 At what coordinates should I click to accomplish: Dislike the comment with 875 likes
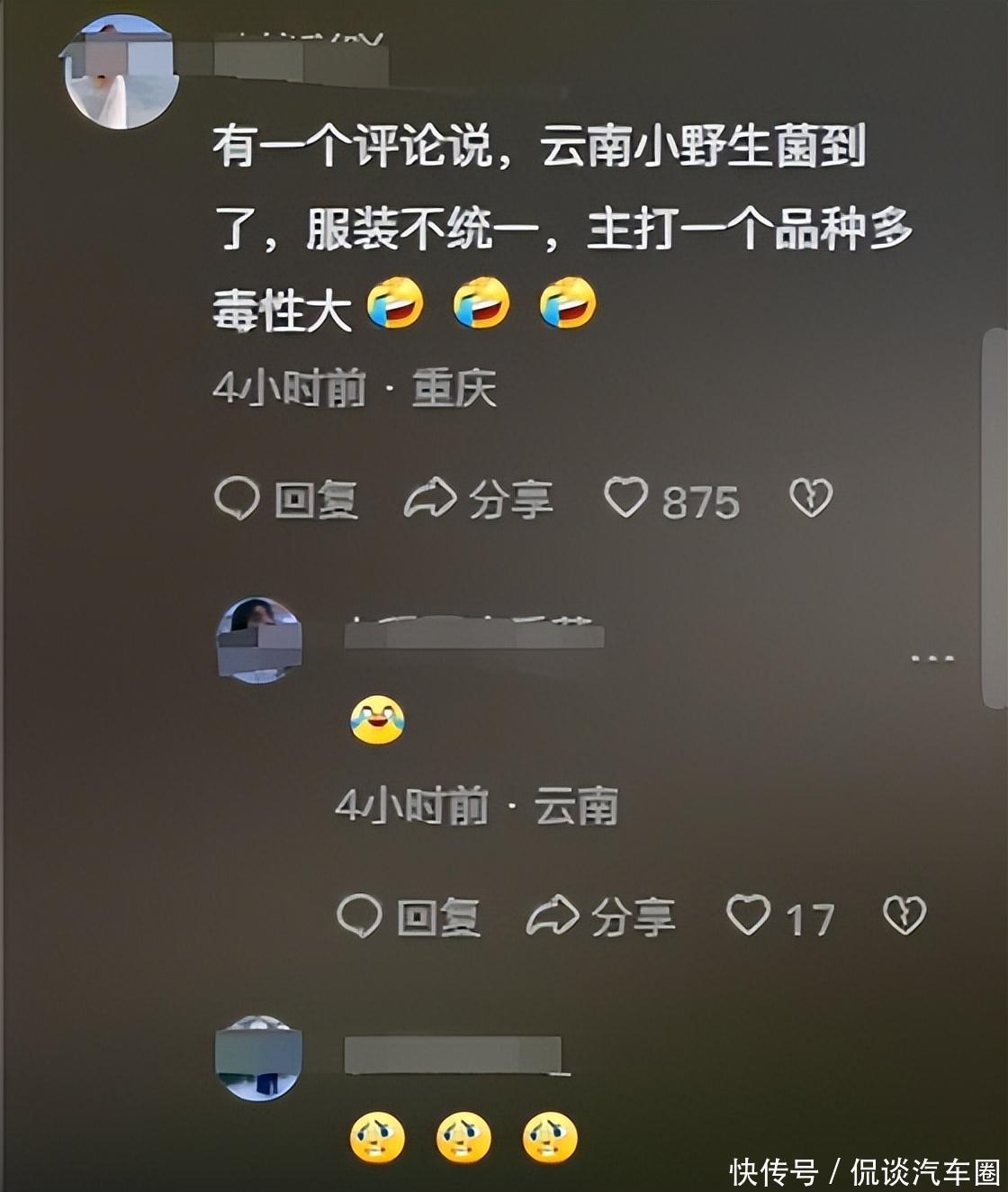[x=811, y=498]
